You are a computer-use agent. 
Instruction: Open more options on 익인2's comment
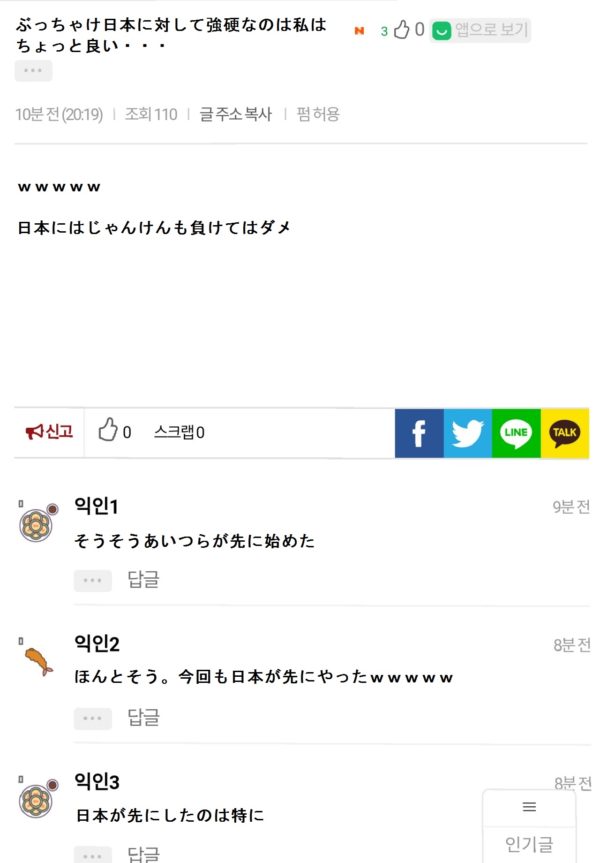click(x=92, y=718)
